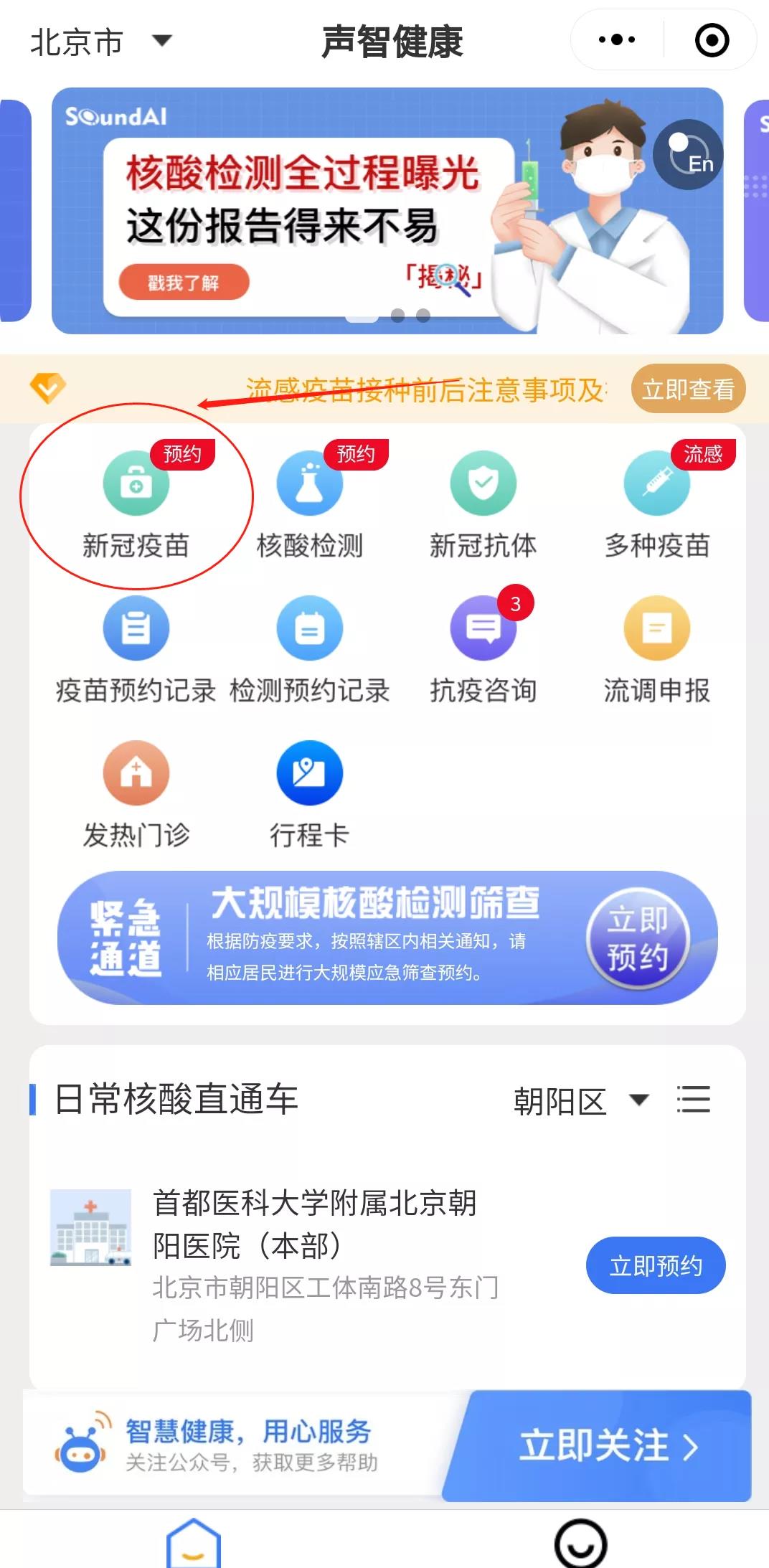The height and width of the screenshot is (1568, 769).
Task: Expand the 朝阳区 district dropdown
Action: [581, 1101]
